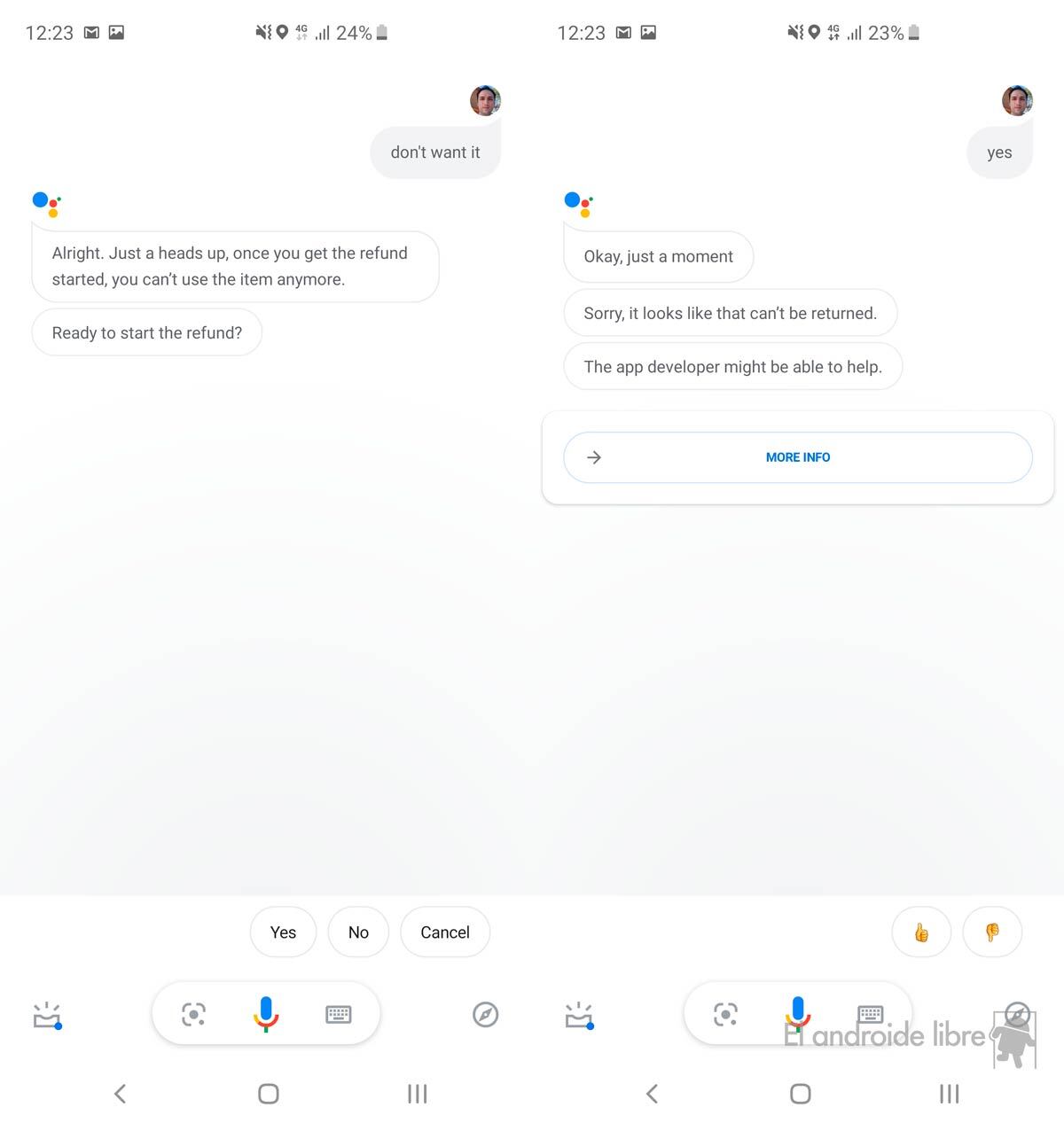The width and height of the screenshot is (1064, 1123).
Task: Give thumbs down feedback on response
Action: tap(992, 932)
